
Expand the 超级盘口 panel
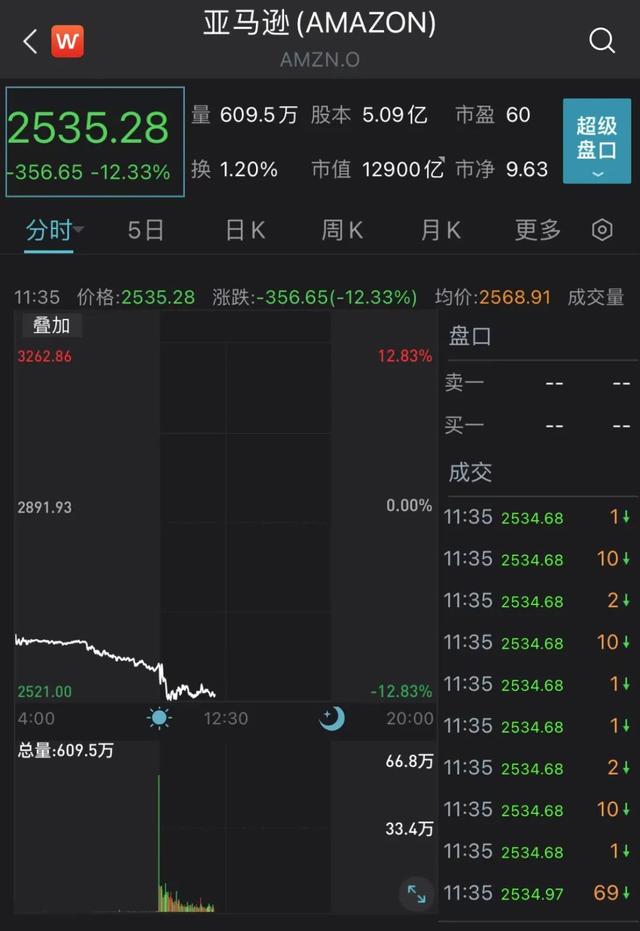tap(597, 141)
